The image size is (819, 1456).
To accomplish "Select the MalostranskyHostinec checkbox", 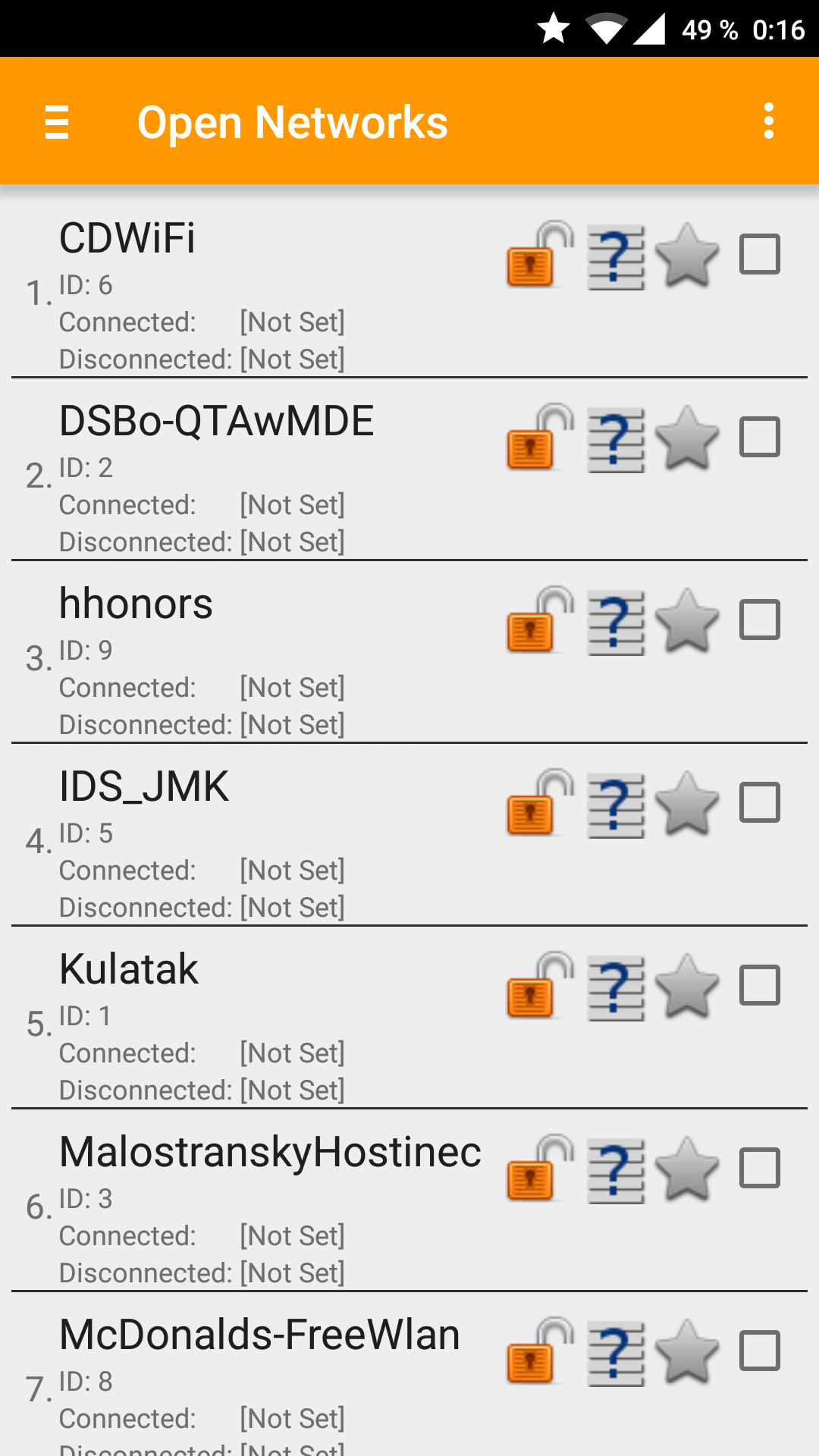I will [x=760, y=1168].
